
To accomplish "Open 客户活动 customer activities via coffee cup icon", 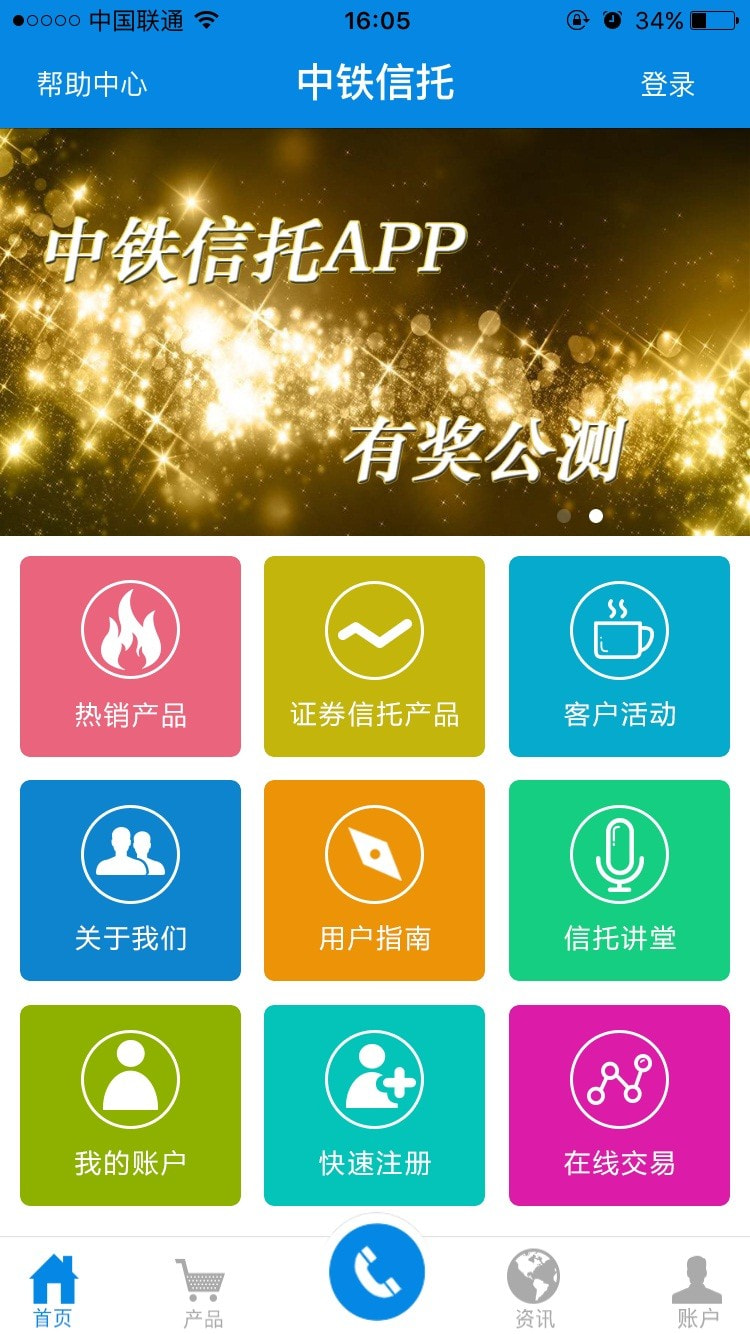I will [618, 655].
